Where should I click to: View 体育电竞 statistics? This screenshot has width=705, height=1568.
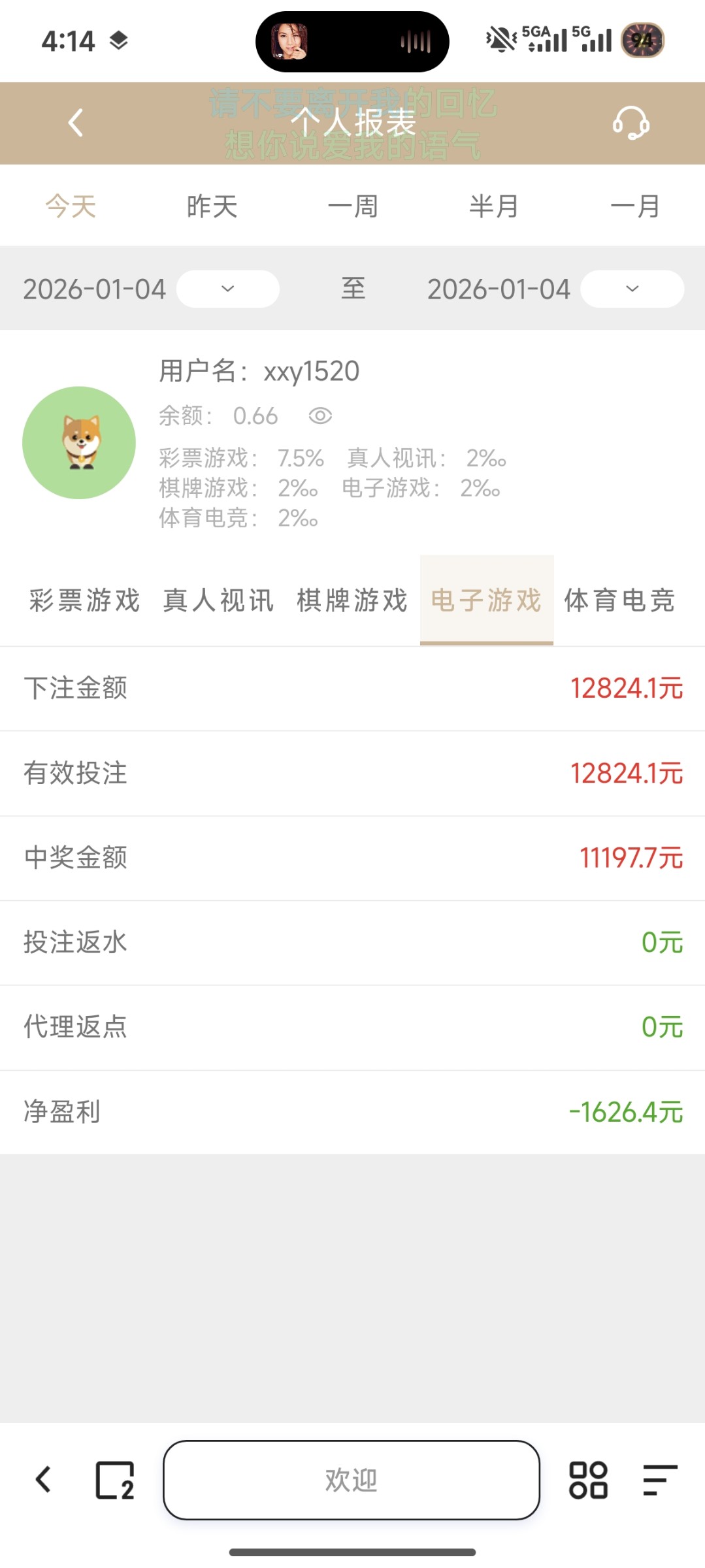619,600
